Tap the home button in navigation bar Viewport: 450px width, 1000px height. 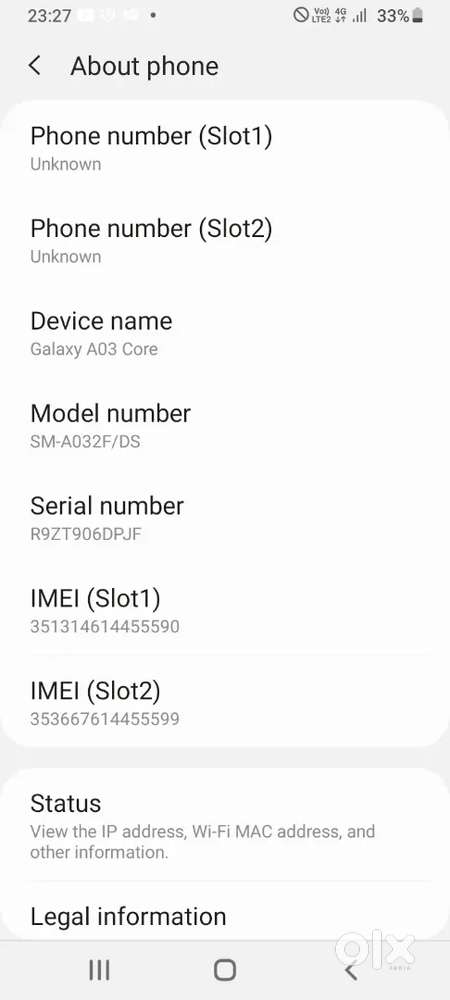point(225,970)
